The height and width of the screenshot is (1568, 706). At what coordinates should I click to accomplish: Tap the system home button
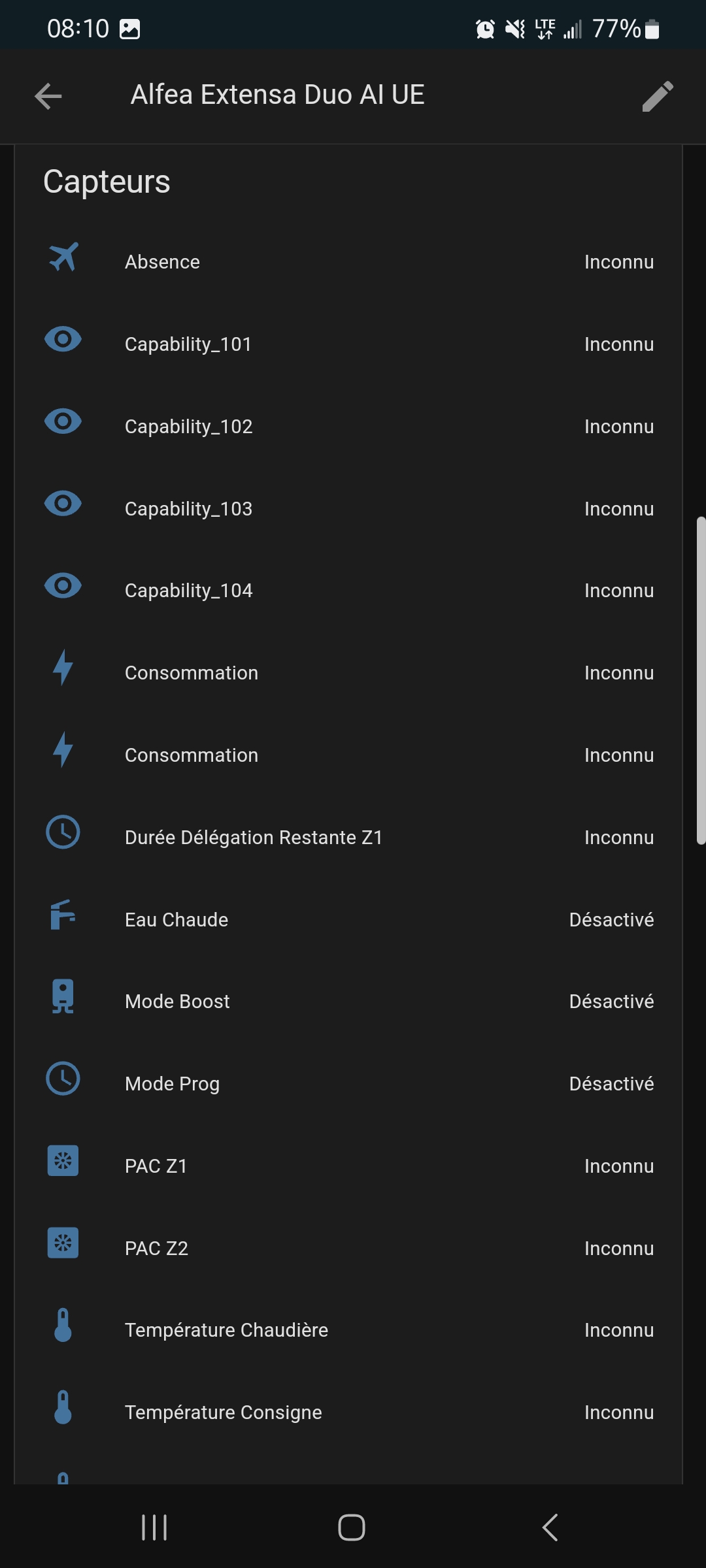click(x=352, y=1527)
